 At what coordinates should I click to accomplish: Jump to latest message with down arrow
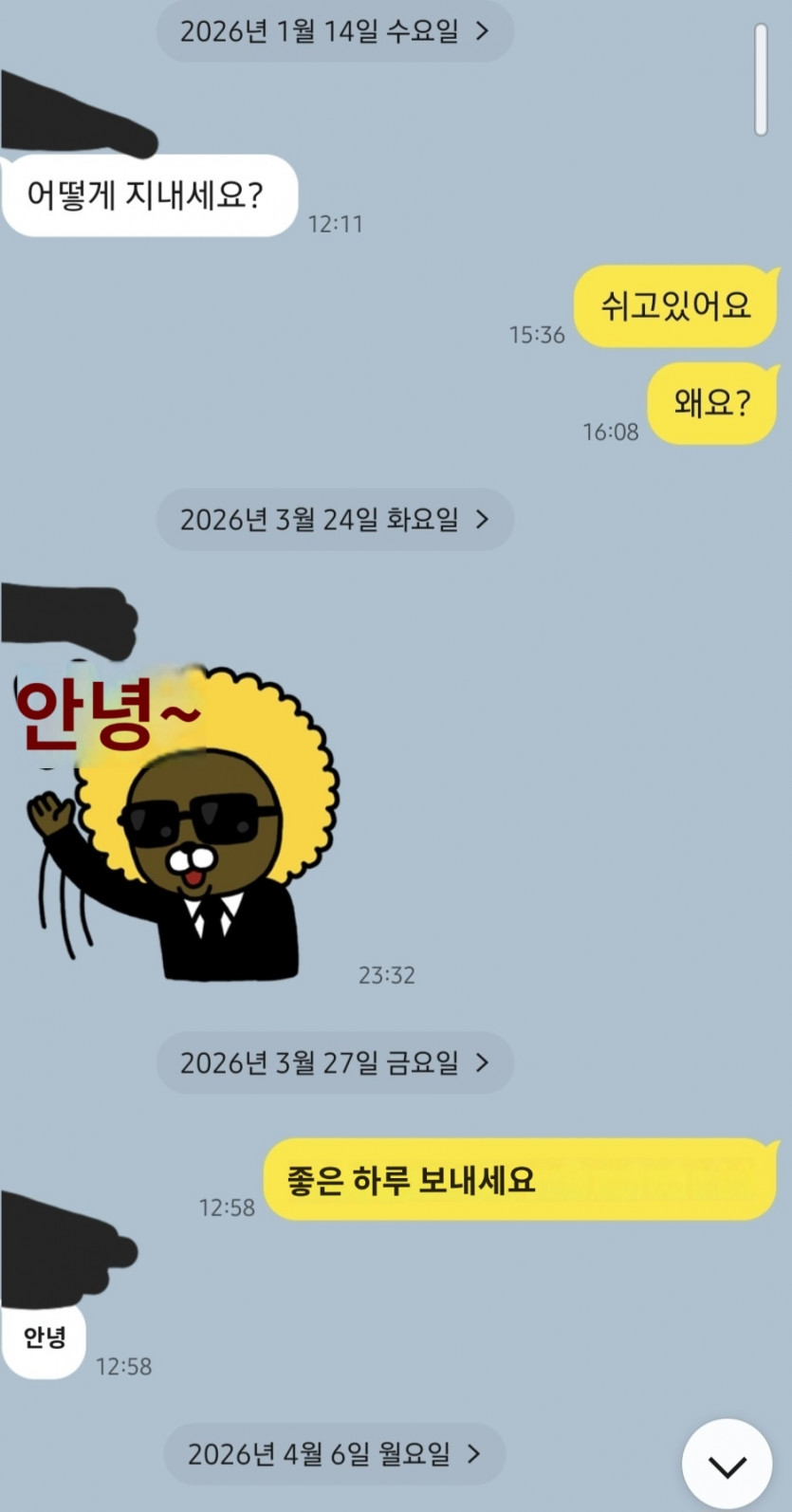[x=728, y=1465]
